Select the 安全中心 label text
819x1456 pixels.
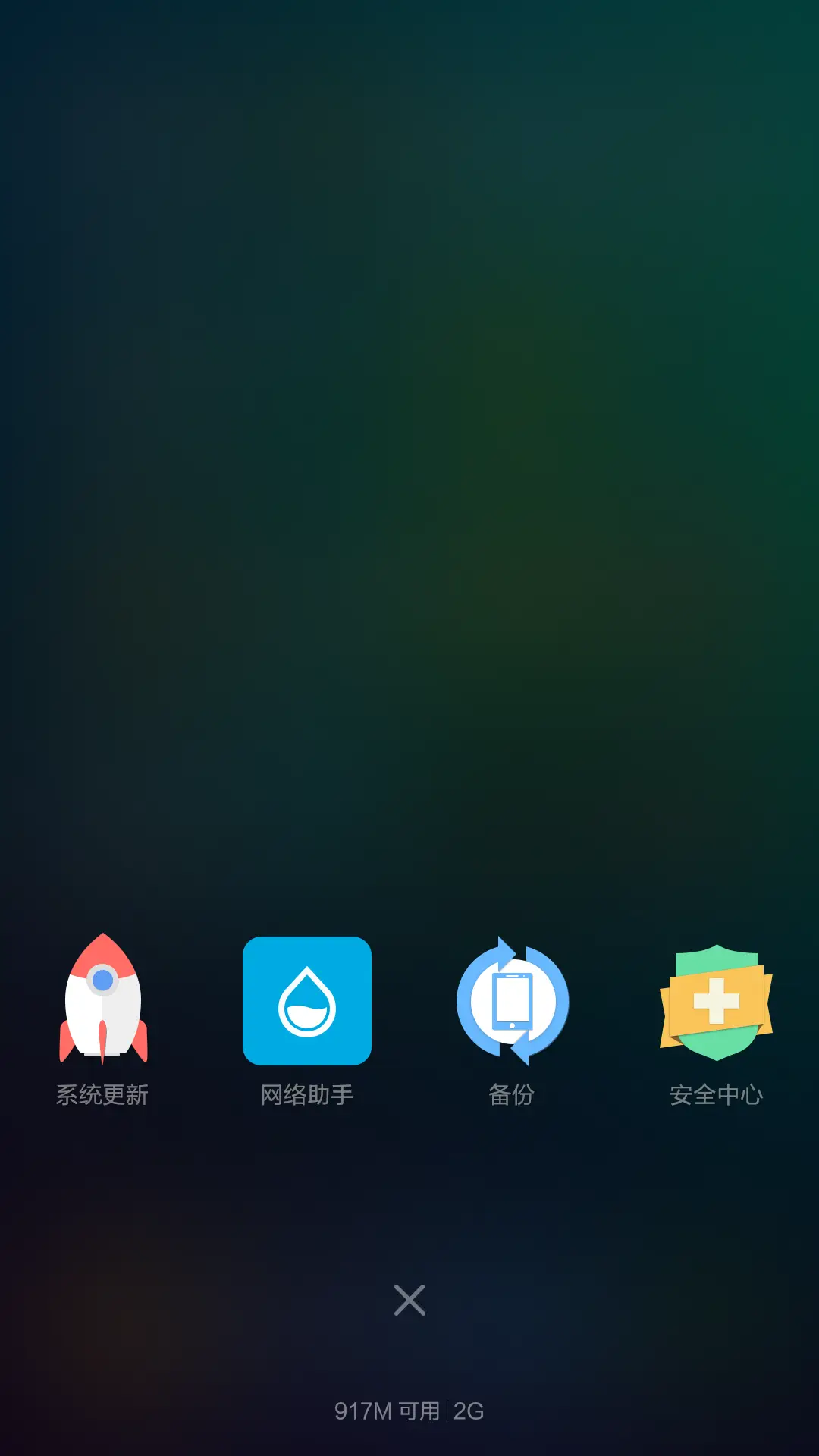point(717,1094)
